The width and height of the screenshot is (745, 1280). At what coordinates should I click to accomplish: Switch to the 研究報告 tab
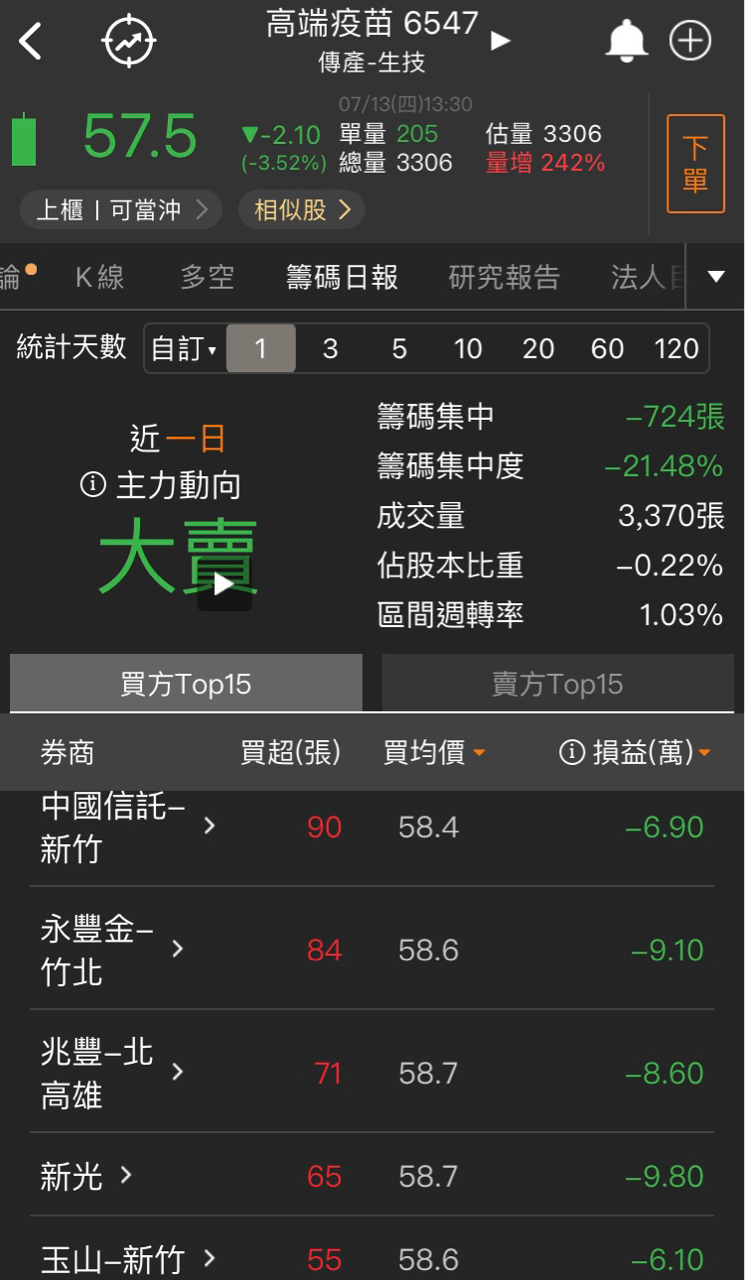point(504,277)
